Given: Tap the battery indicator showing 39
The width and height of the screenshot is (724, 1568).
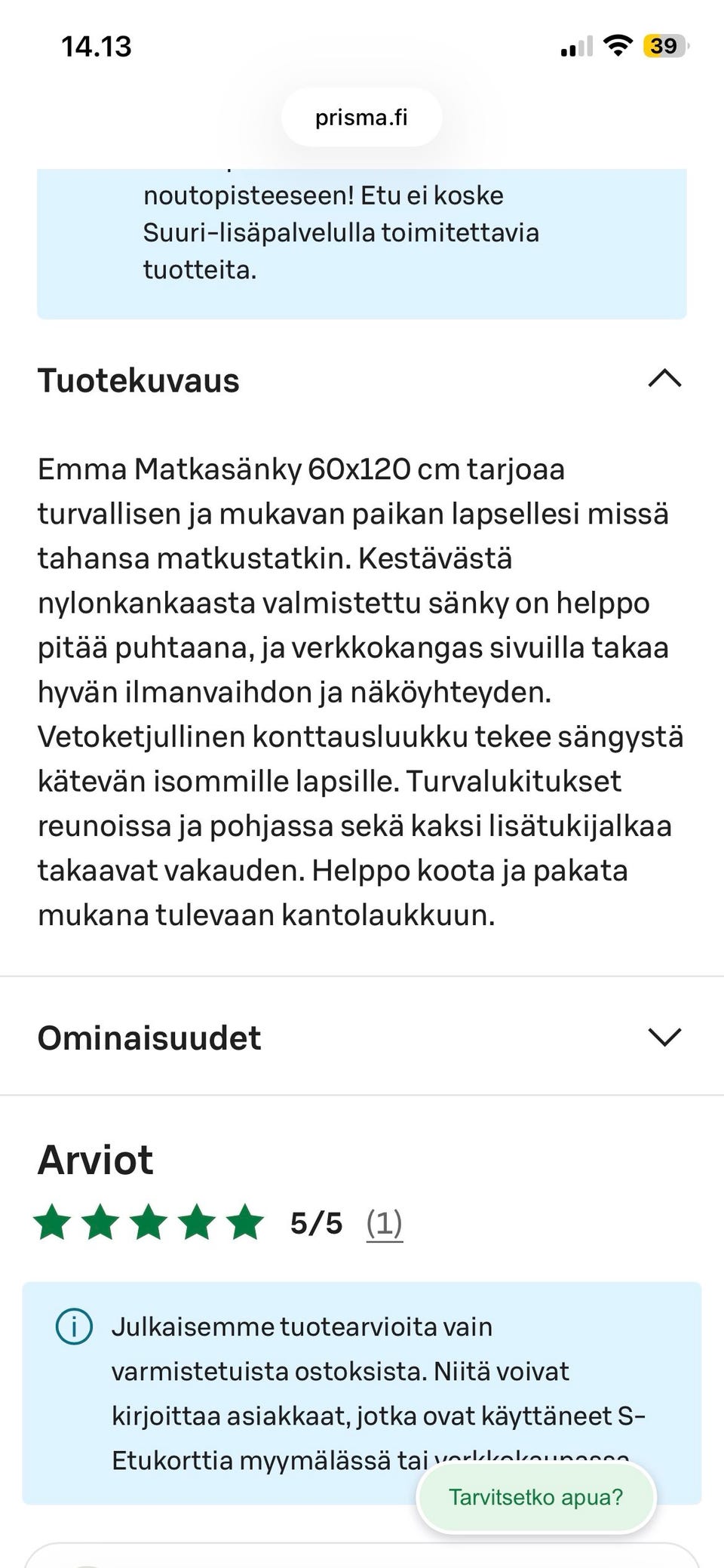Looking at the screenshot, I should (x=665, y=46).
